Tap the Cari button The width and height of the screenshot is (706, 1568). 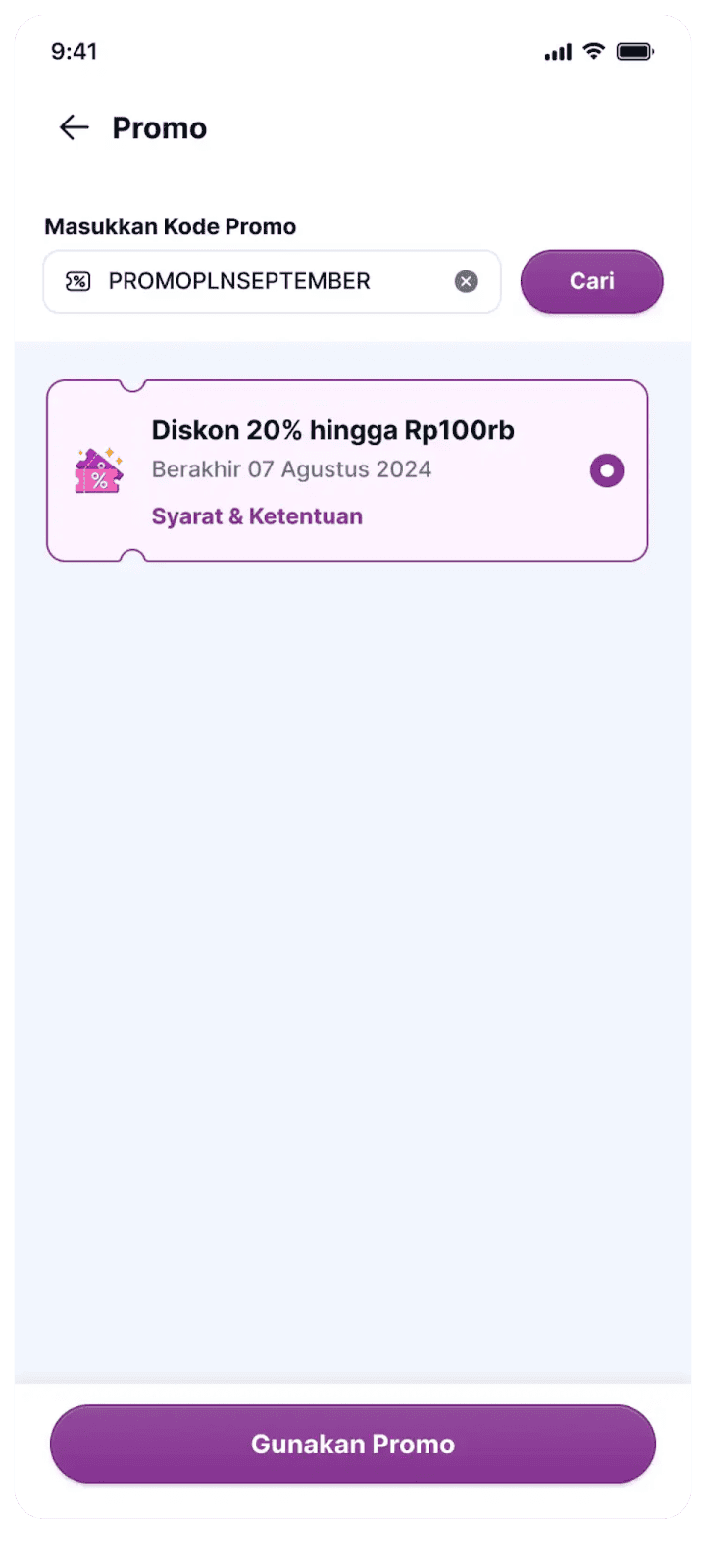click(591, 282)
